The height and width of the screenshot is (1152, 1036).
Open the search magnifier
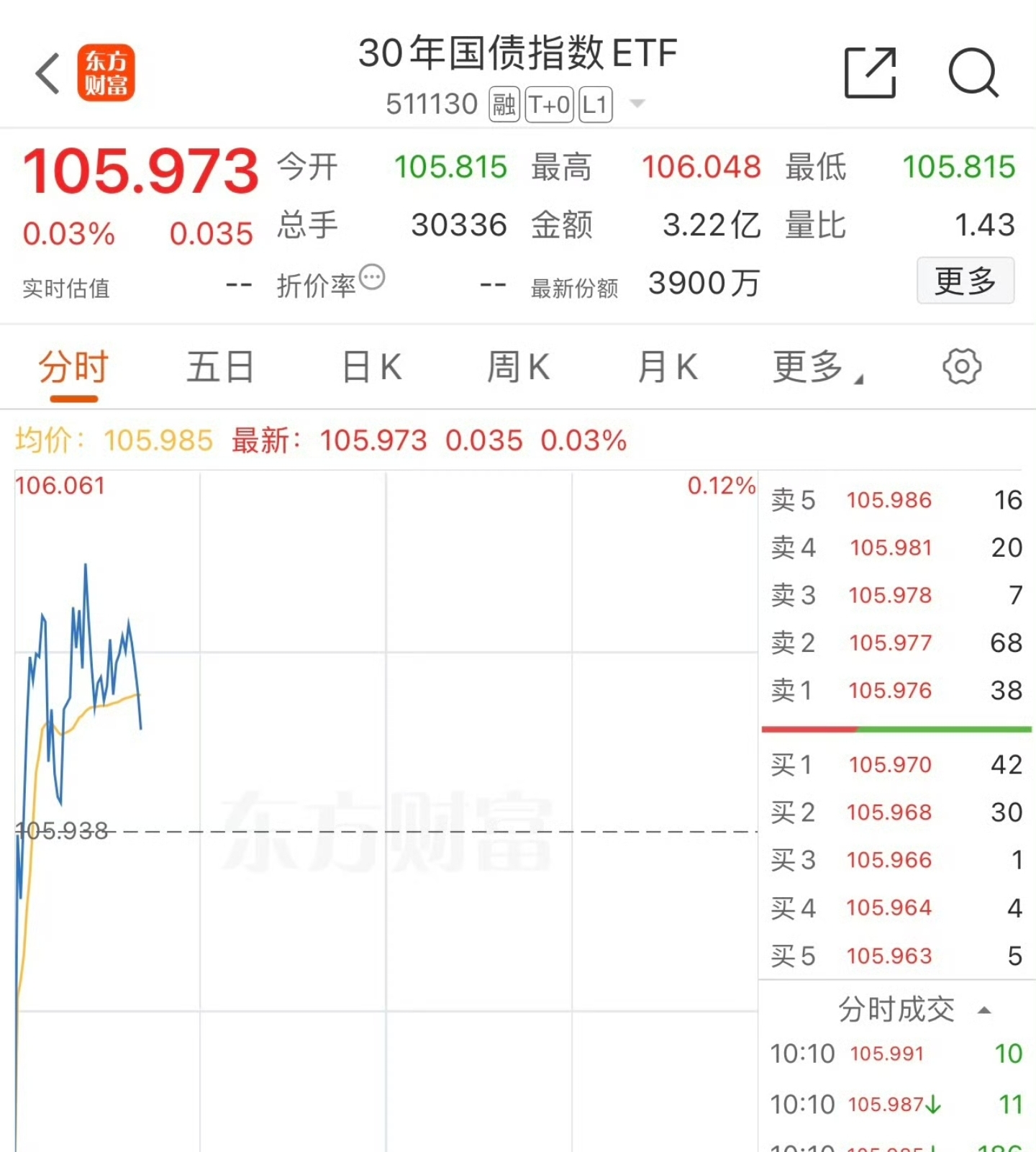tap(973, 73)
